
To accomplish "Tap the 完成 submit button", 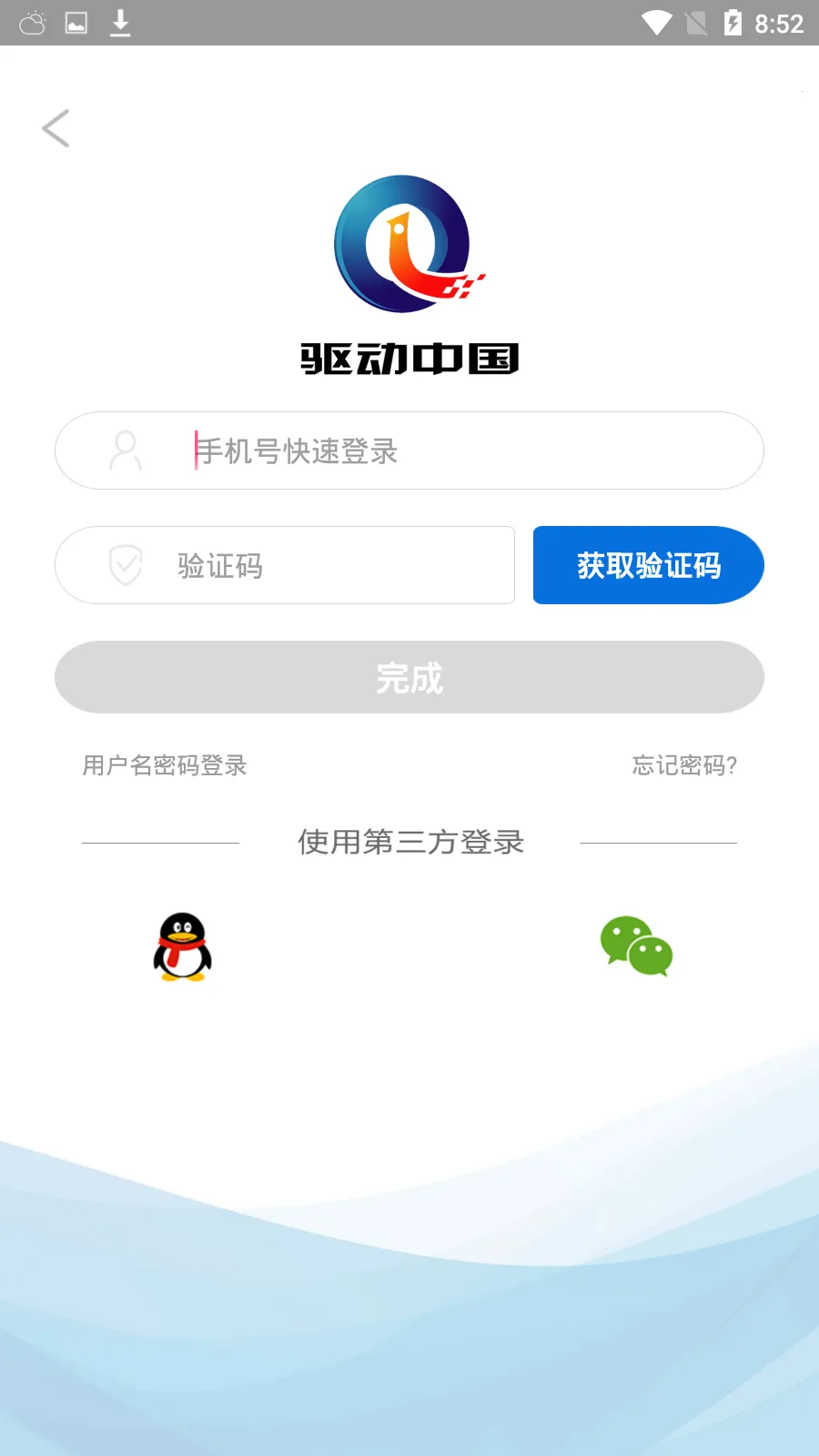I will [x=409, y=677].
